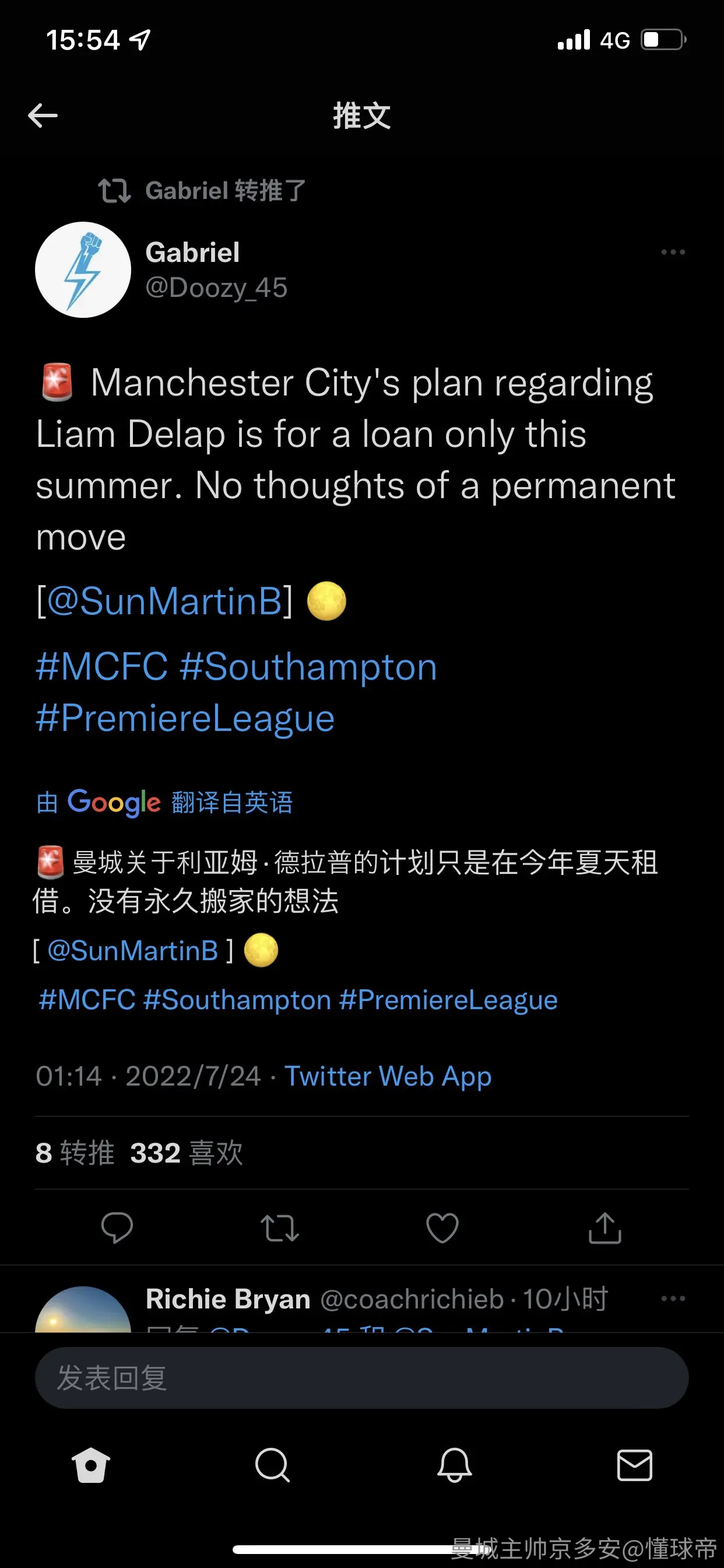
Task: View the 8 retweets list
Action: point(75,1153)
